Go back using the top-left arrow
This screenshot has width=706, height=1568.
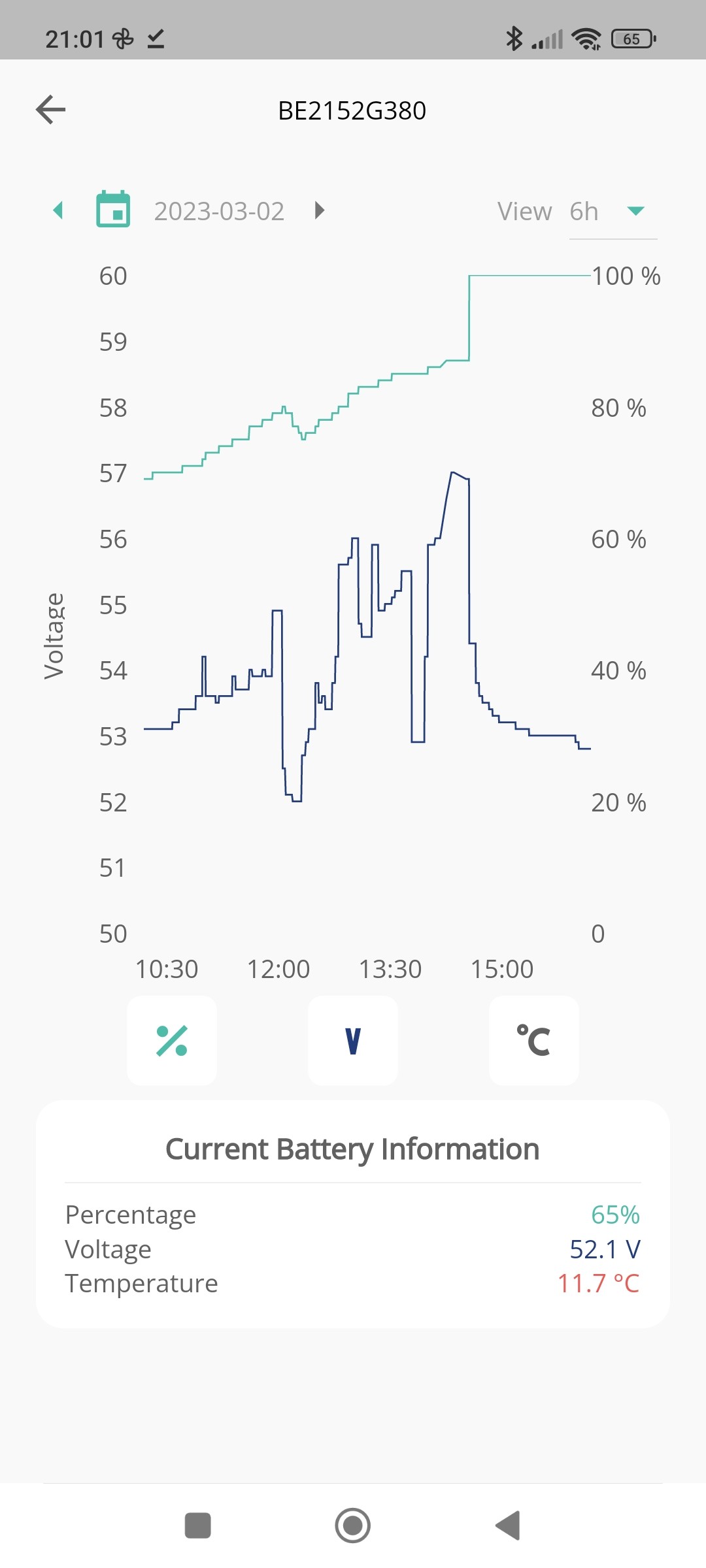[x=51, y=109]
